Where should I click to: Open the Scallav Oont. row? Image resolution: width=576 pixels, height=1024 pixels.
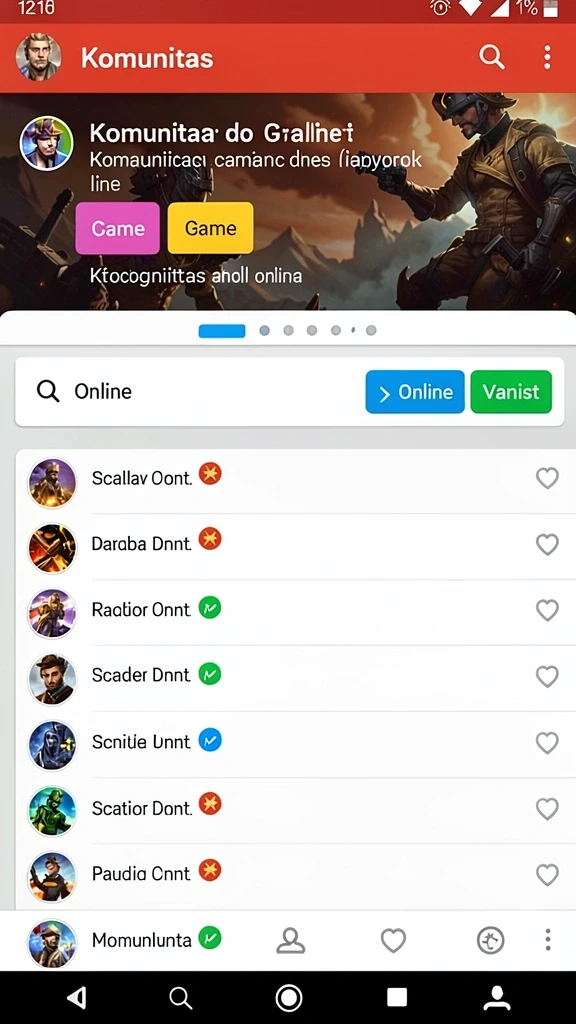point(289,481)
